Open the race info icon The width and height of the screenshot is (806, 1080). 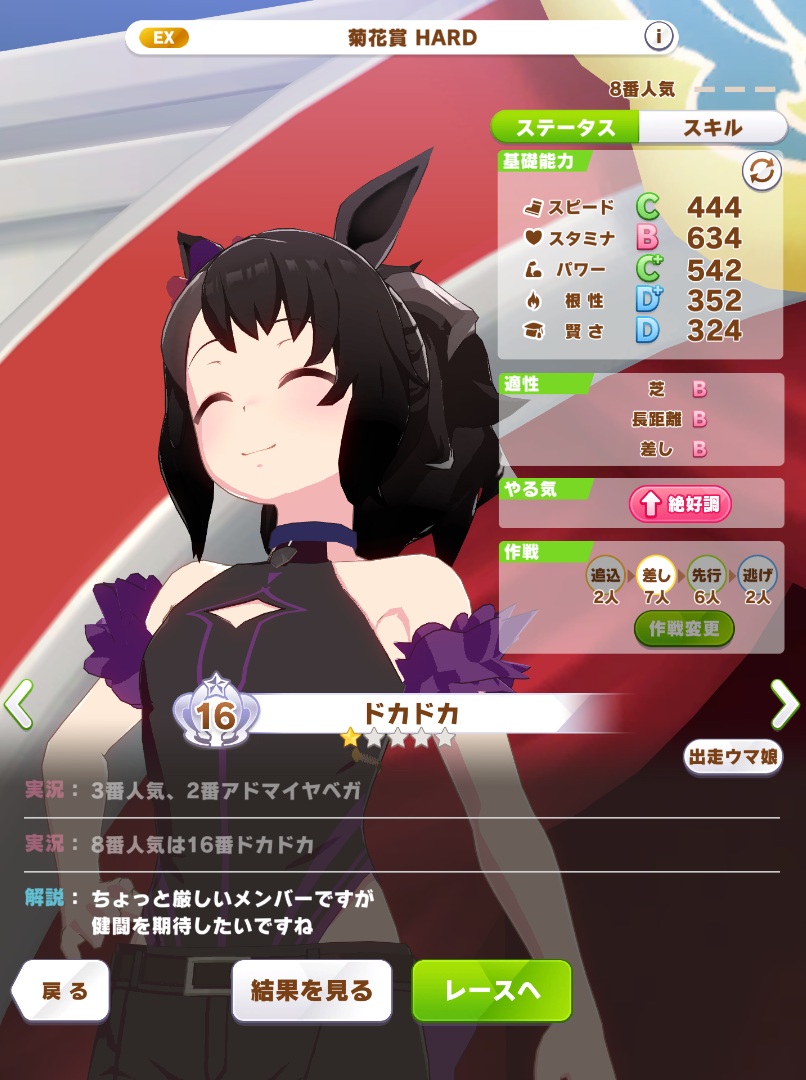click(658, 38)
